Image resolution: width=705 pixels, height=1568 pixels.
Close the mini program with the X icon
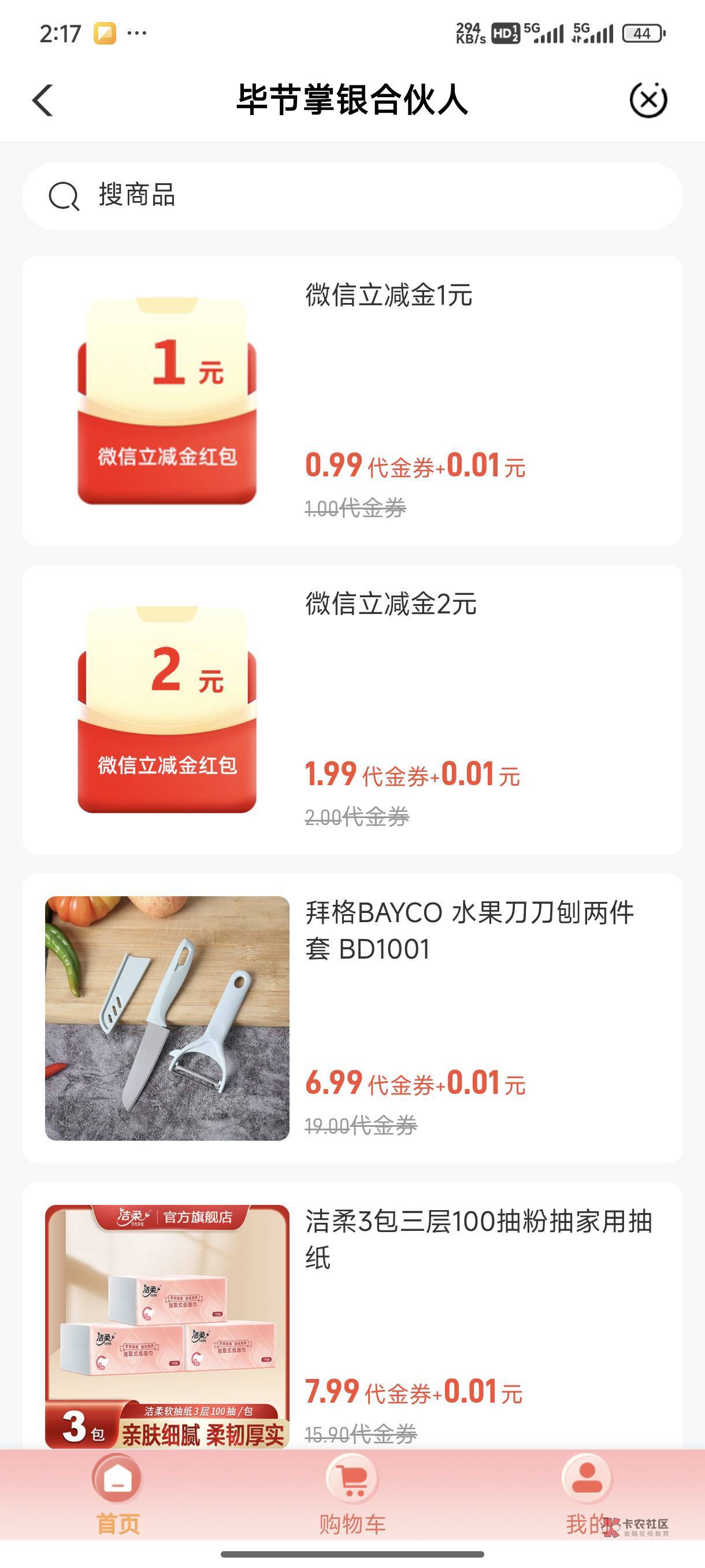648,100
